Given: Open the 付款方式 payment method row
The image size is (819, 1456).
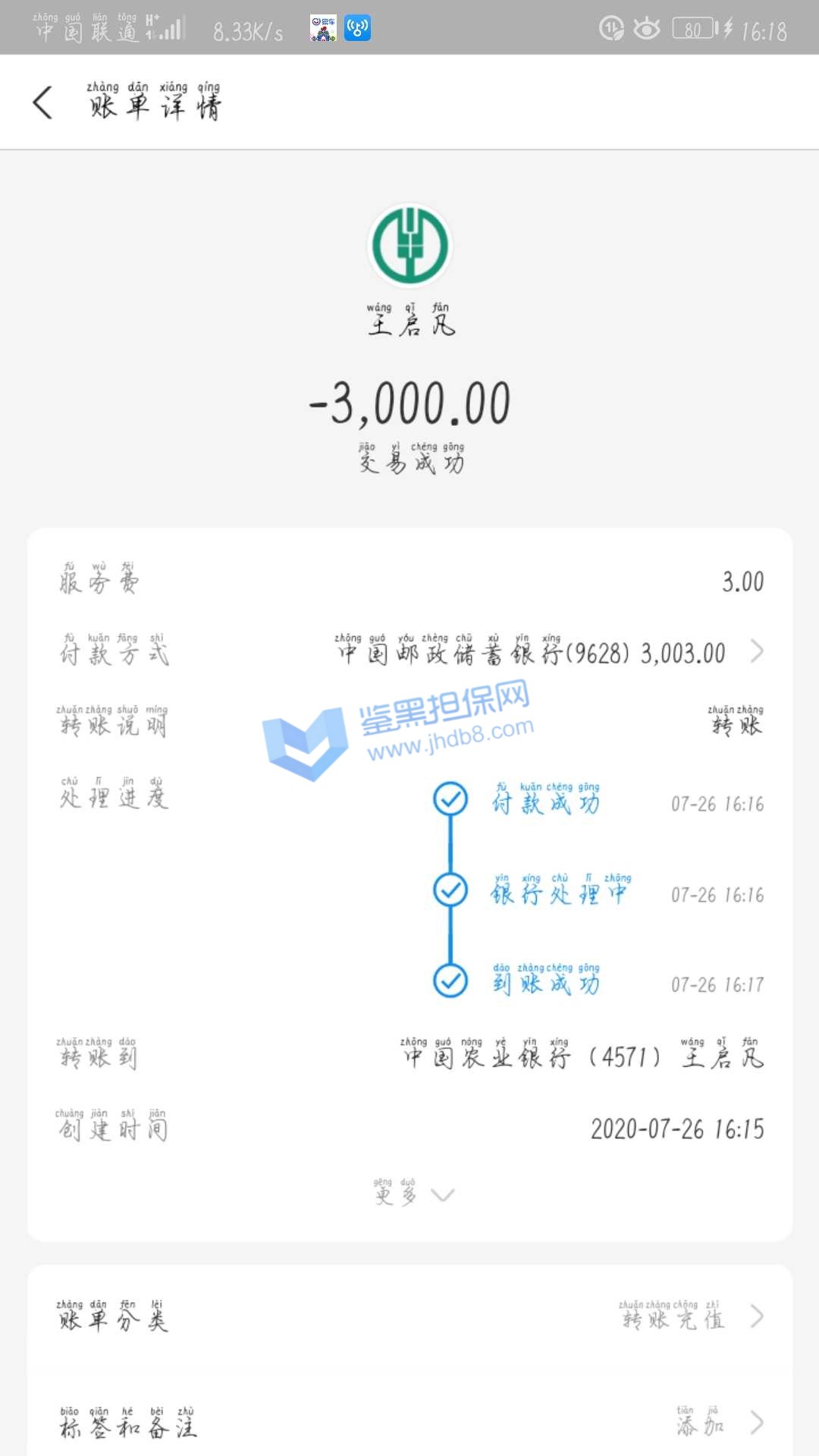Looking at the screenshot, I should pyautogui.click(x=409, y=652).
